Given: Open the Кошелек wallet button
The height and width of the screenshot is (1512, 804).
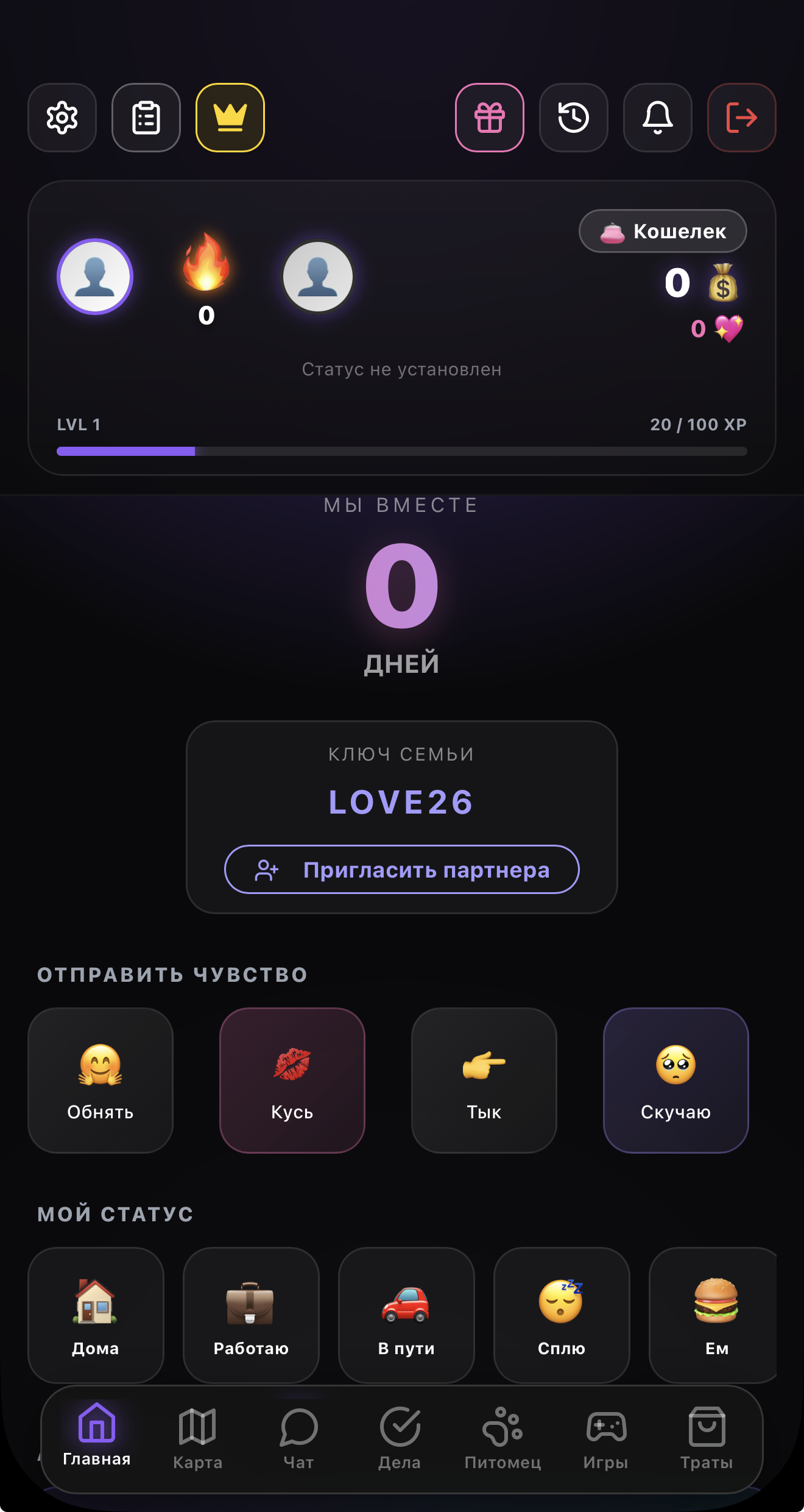Looking at the screenshot, I should point(663,231).
